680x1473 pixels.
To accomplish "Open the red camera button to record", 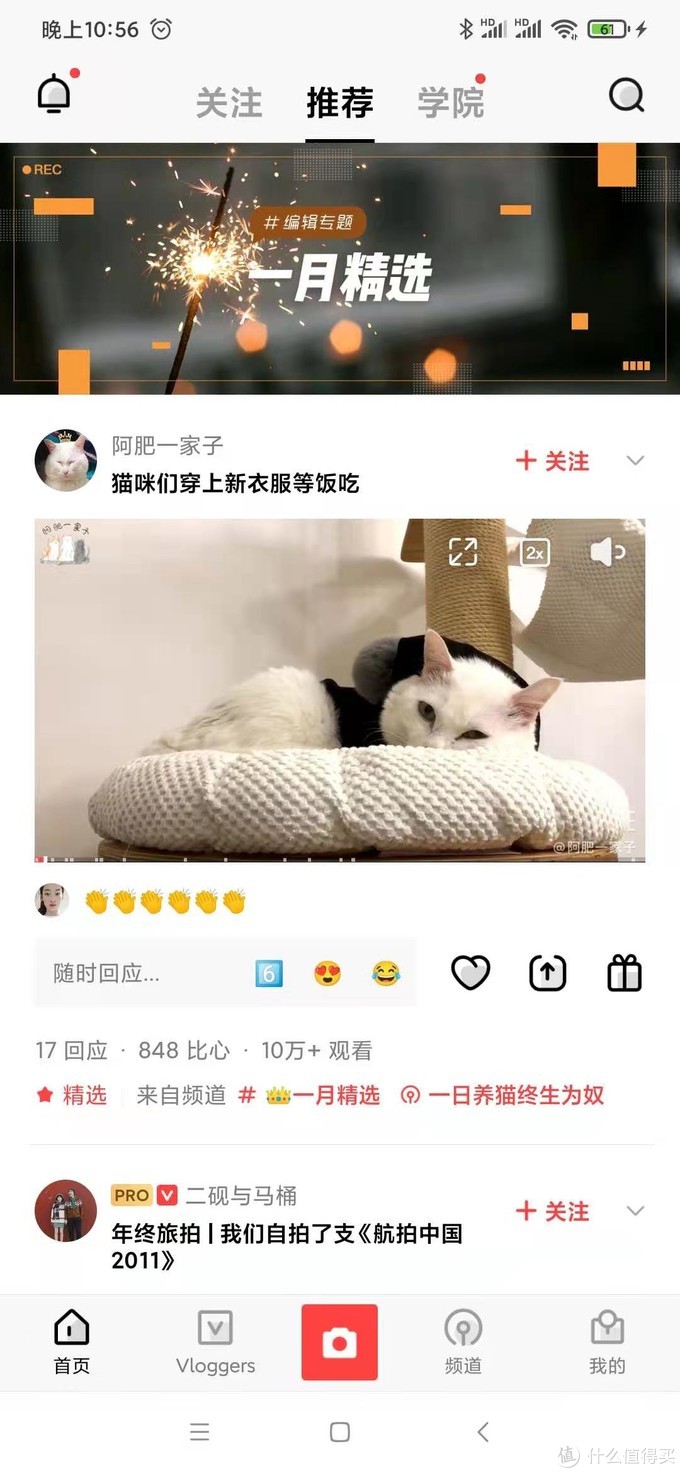I will (x=339, y=1342).
